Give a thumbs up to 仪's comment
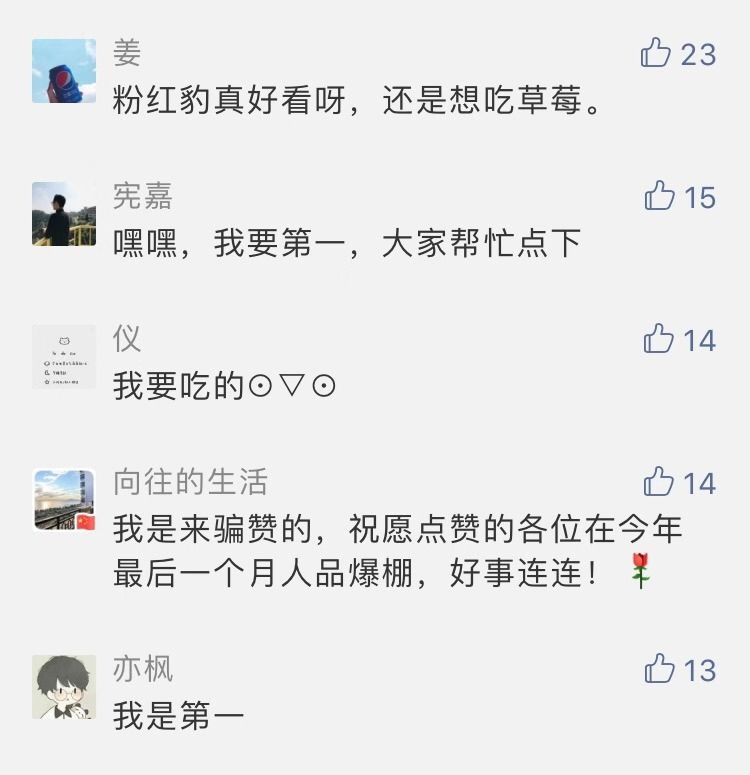 tap(659, 339)
